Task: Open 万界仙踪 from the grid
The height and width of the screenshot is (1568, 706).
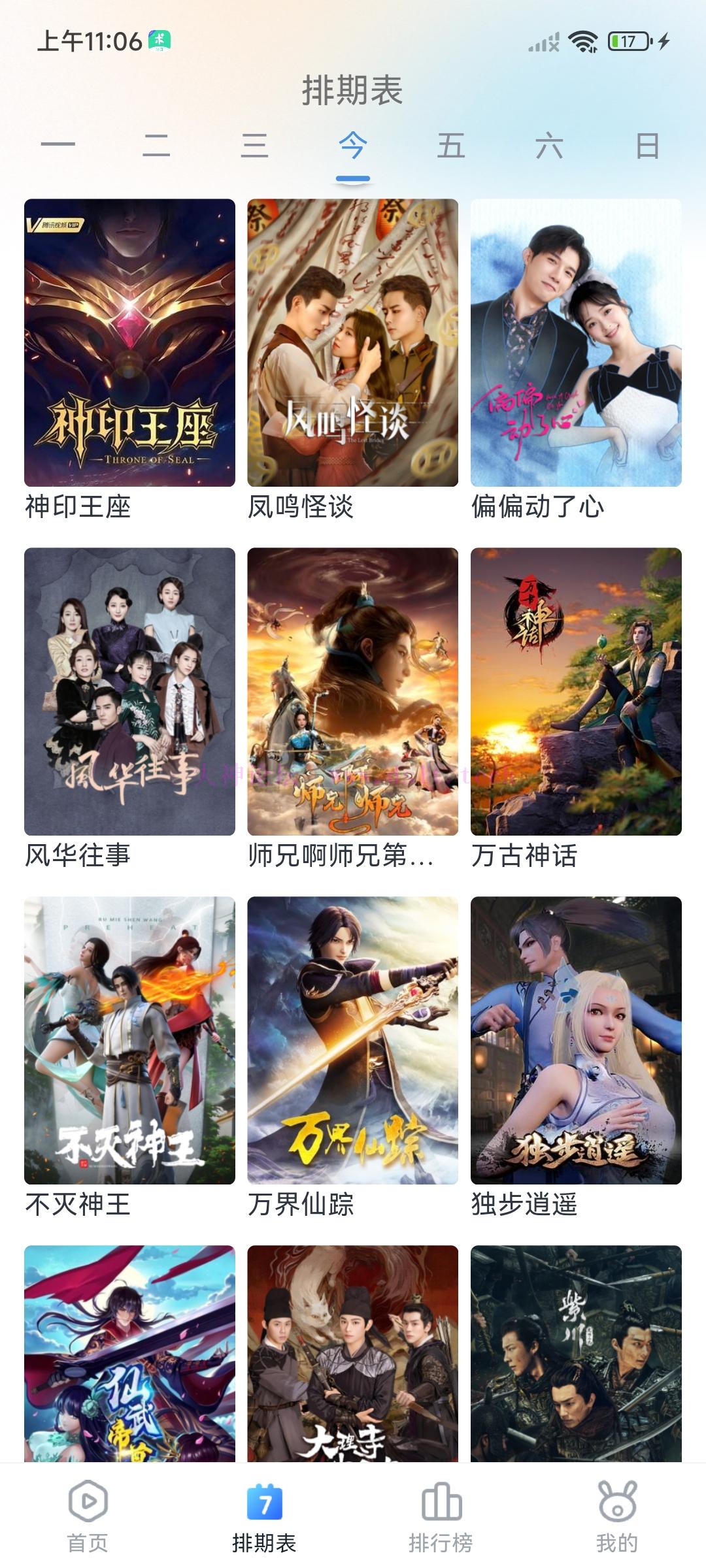Action: [352, 1040]
